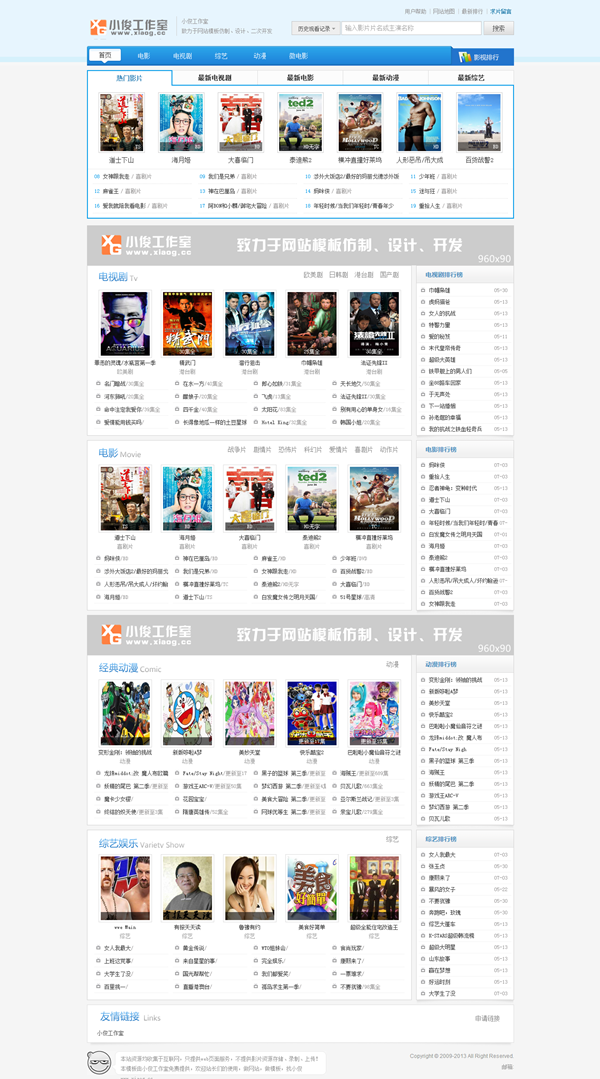Show the 最新电影 tab
Image resolution: width=600 pixels, height=1079 pixels.
(x=300, y=77)
